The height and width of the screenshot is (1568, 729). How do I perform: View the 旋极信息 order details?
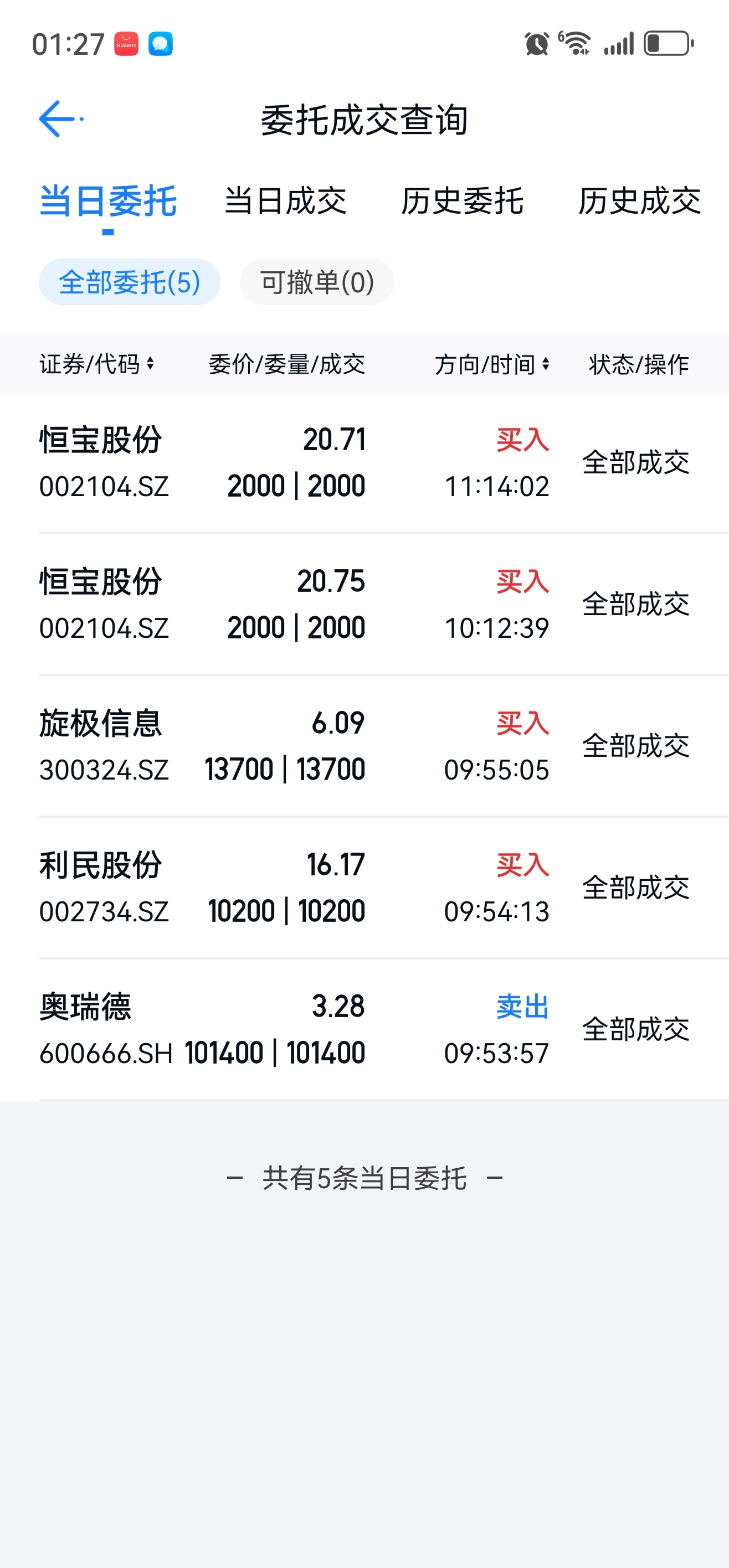pyautogui.click(x=364, y=746)
